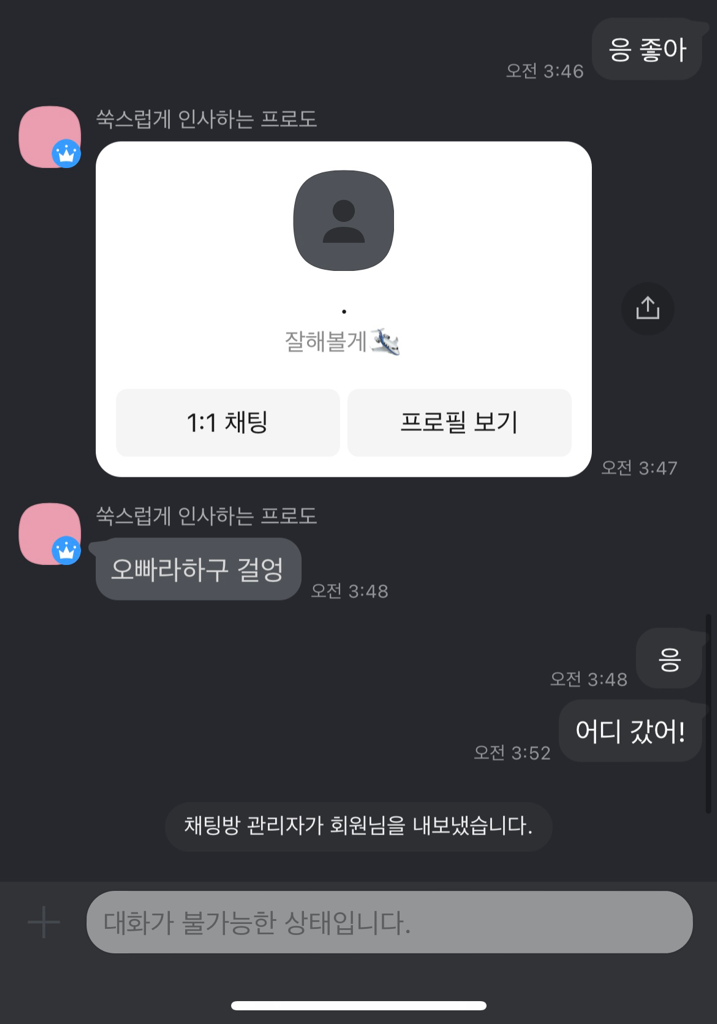The image size is (717, 1024).
Task: Tap the plus attachment icon
Action: point(43,922)
